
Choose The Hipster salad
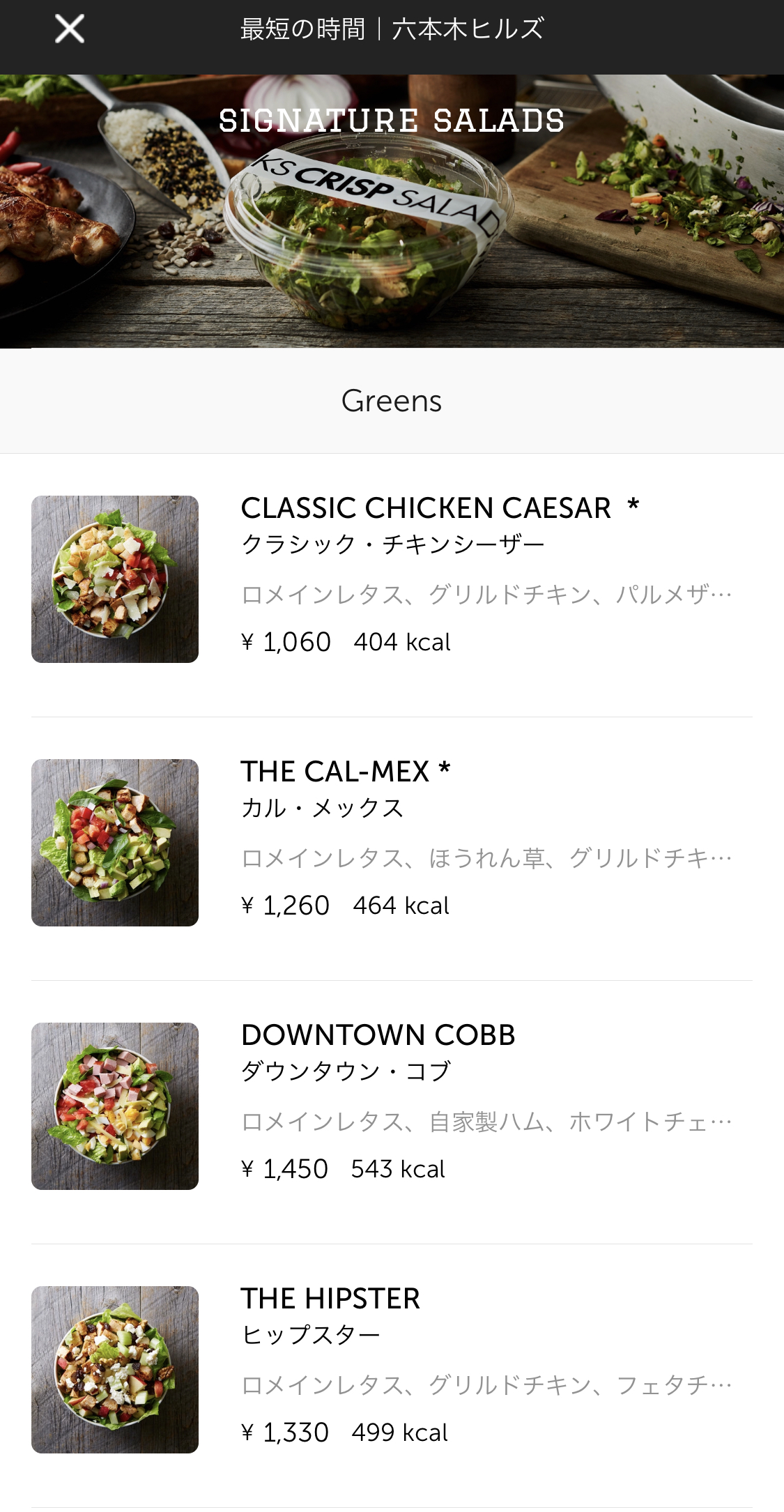coord(330,1299)
